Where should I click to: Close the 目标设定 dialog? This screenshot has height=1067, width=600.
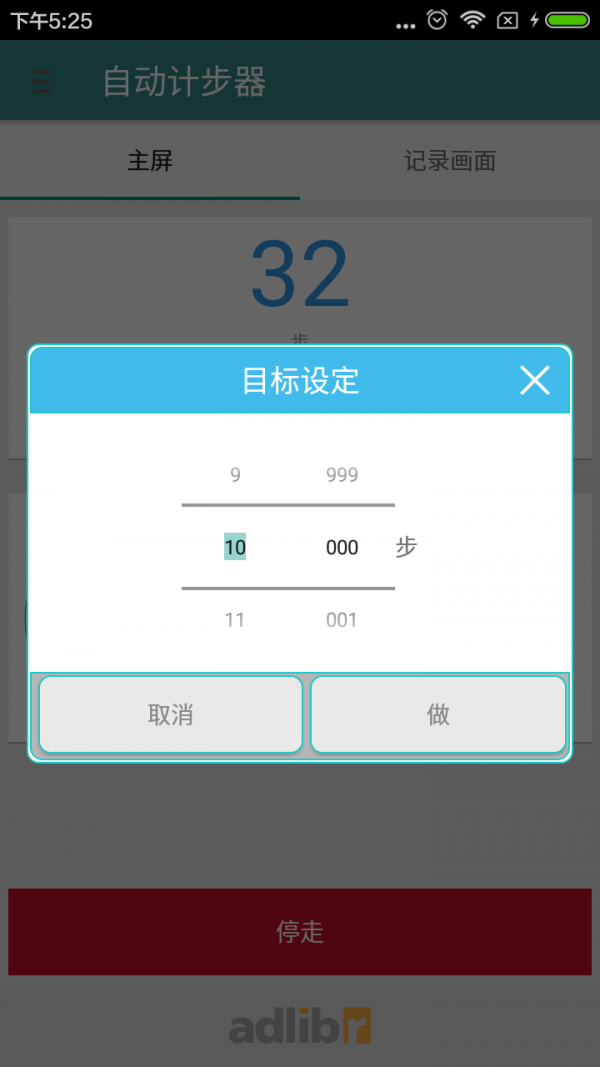click(x=535, y=380)
